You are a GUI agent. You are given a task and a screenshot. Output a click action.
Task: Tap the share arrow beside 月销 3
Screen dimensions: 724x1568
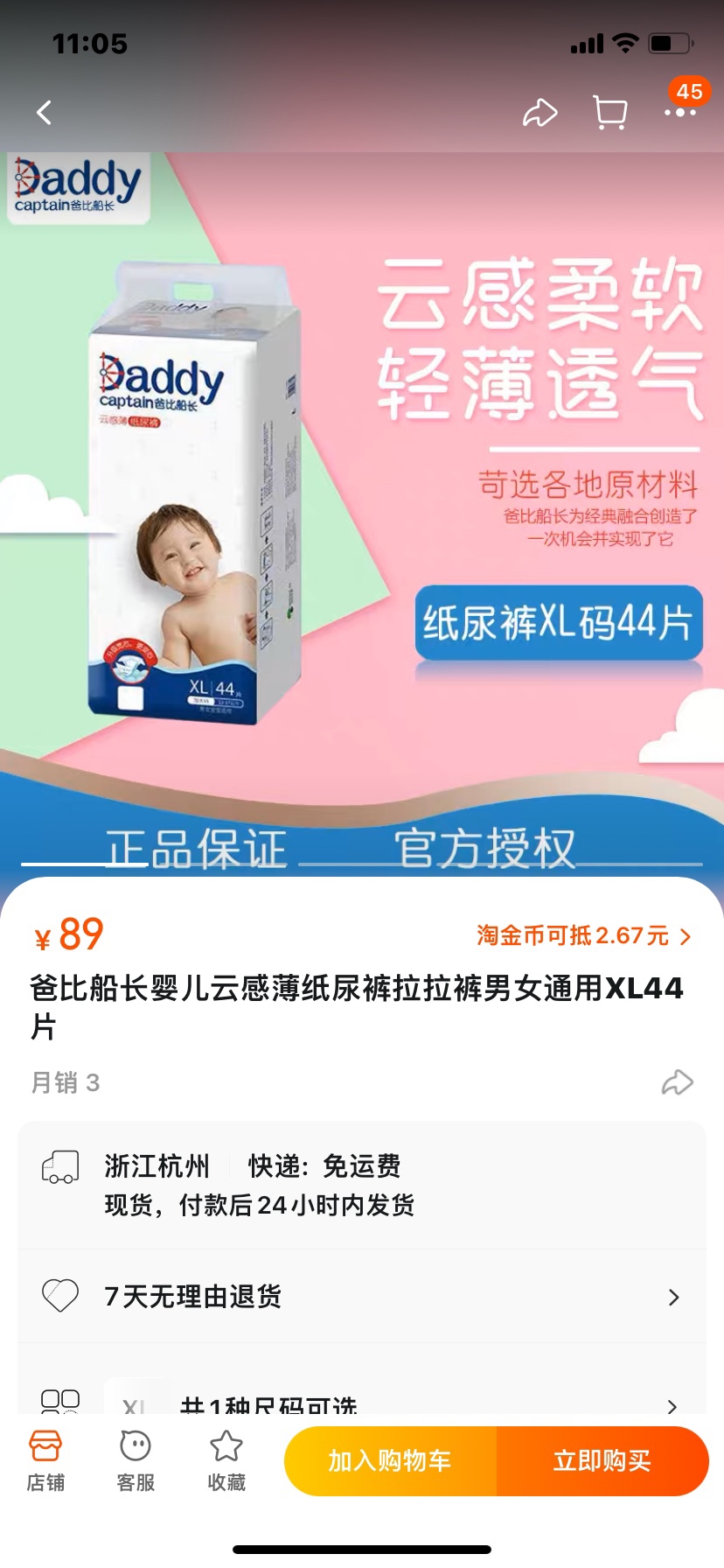coord(677,1083)
